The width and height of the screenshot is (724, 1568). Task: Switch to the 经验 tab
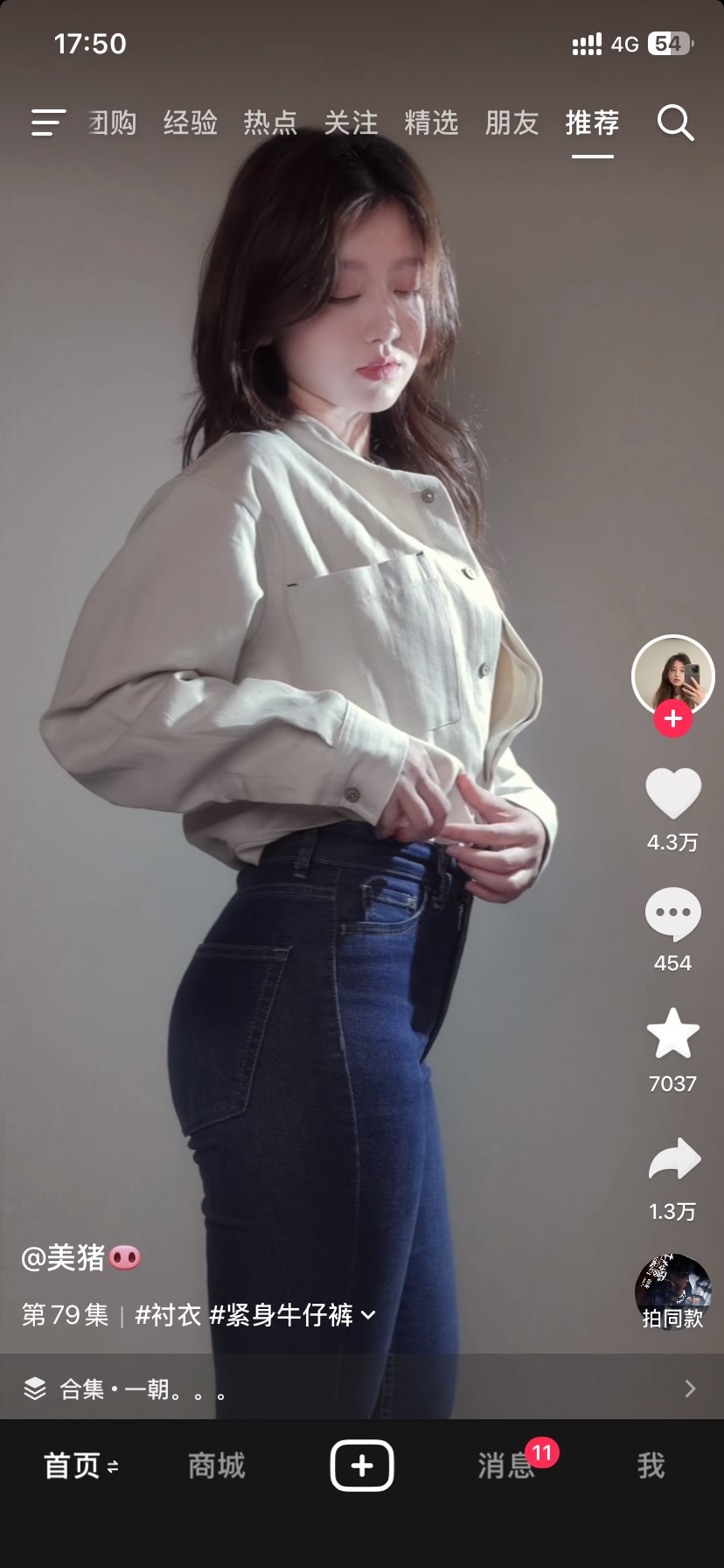tap(190, 122)
